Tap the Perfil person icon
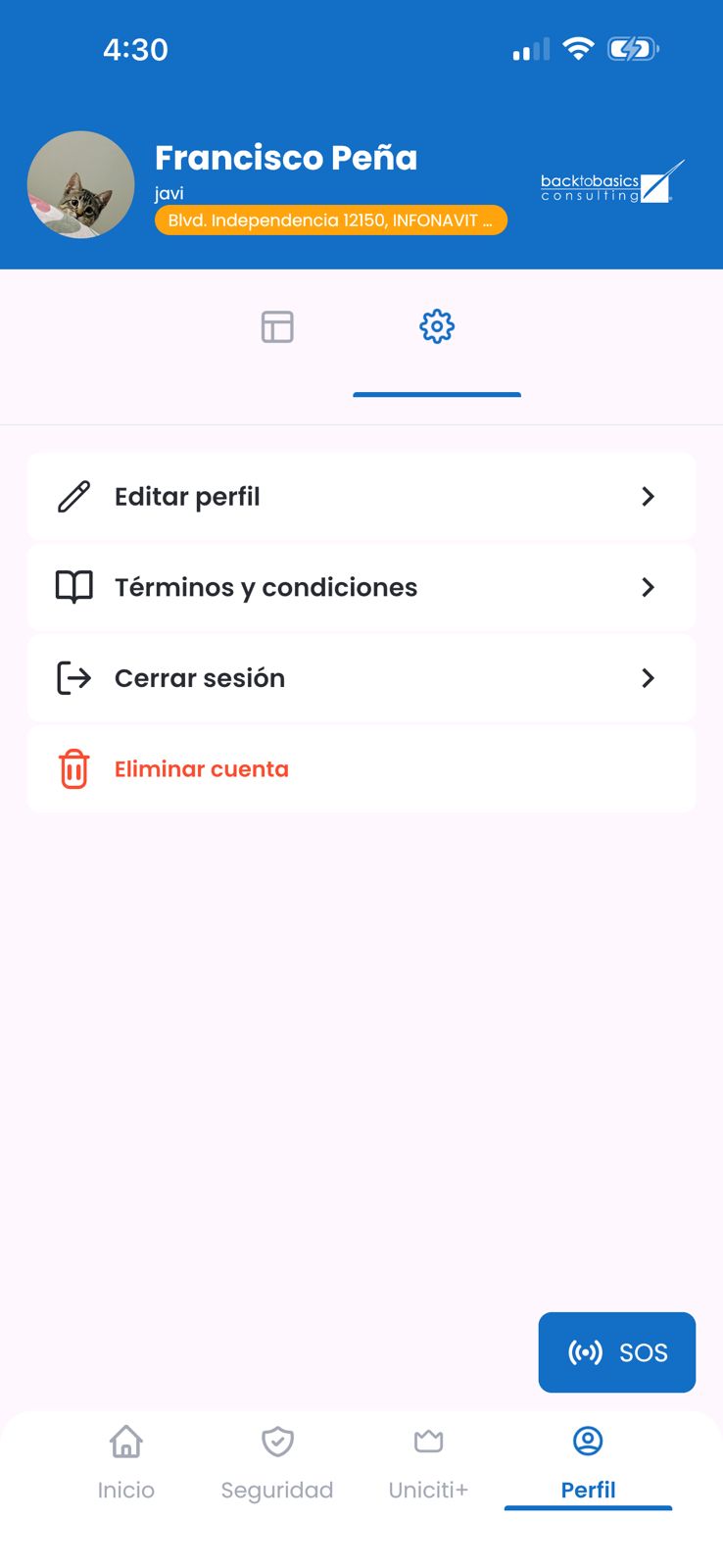Viewport: 723px width, 1568px height. (588, 1442)
